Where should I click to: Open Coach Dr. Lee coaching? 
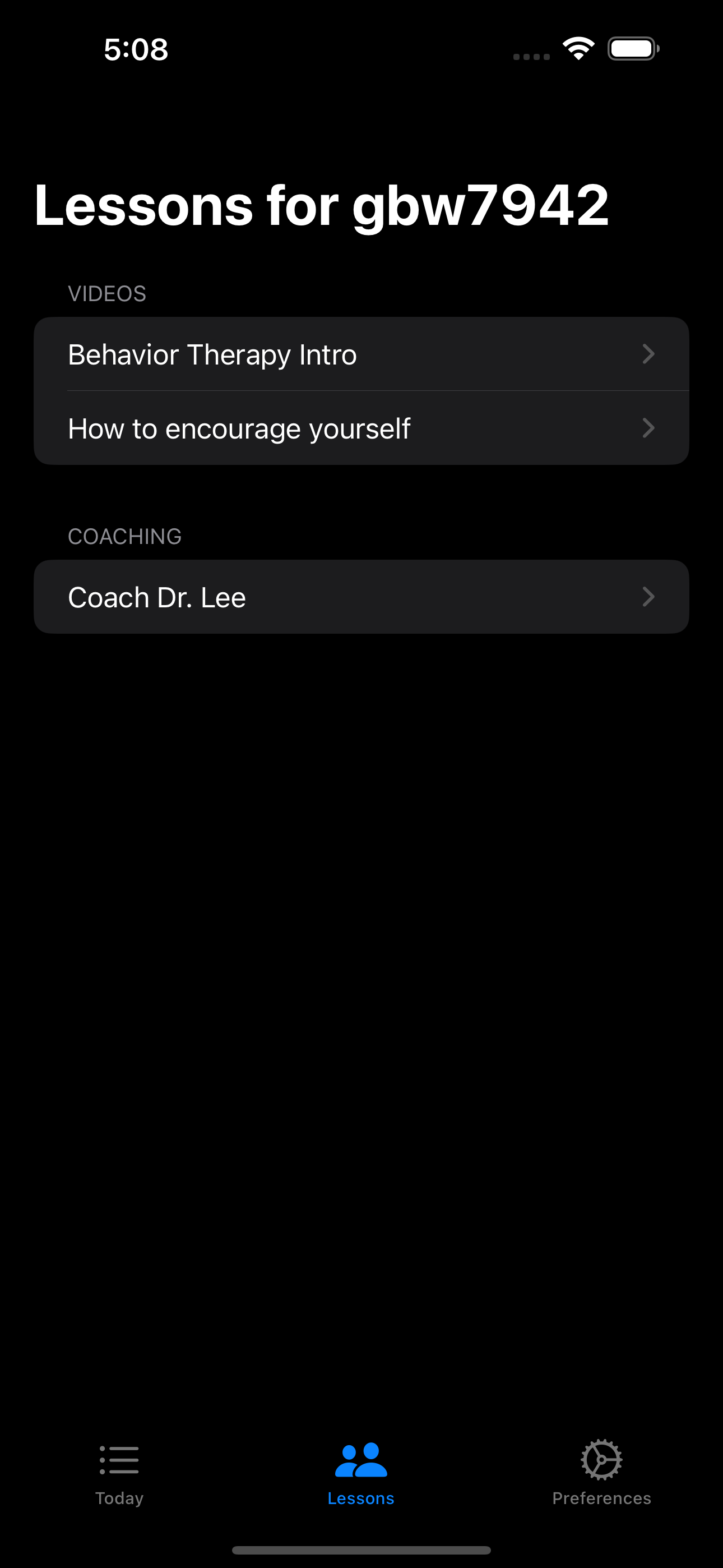[x=360, y=597]
